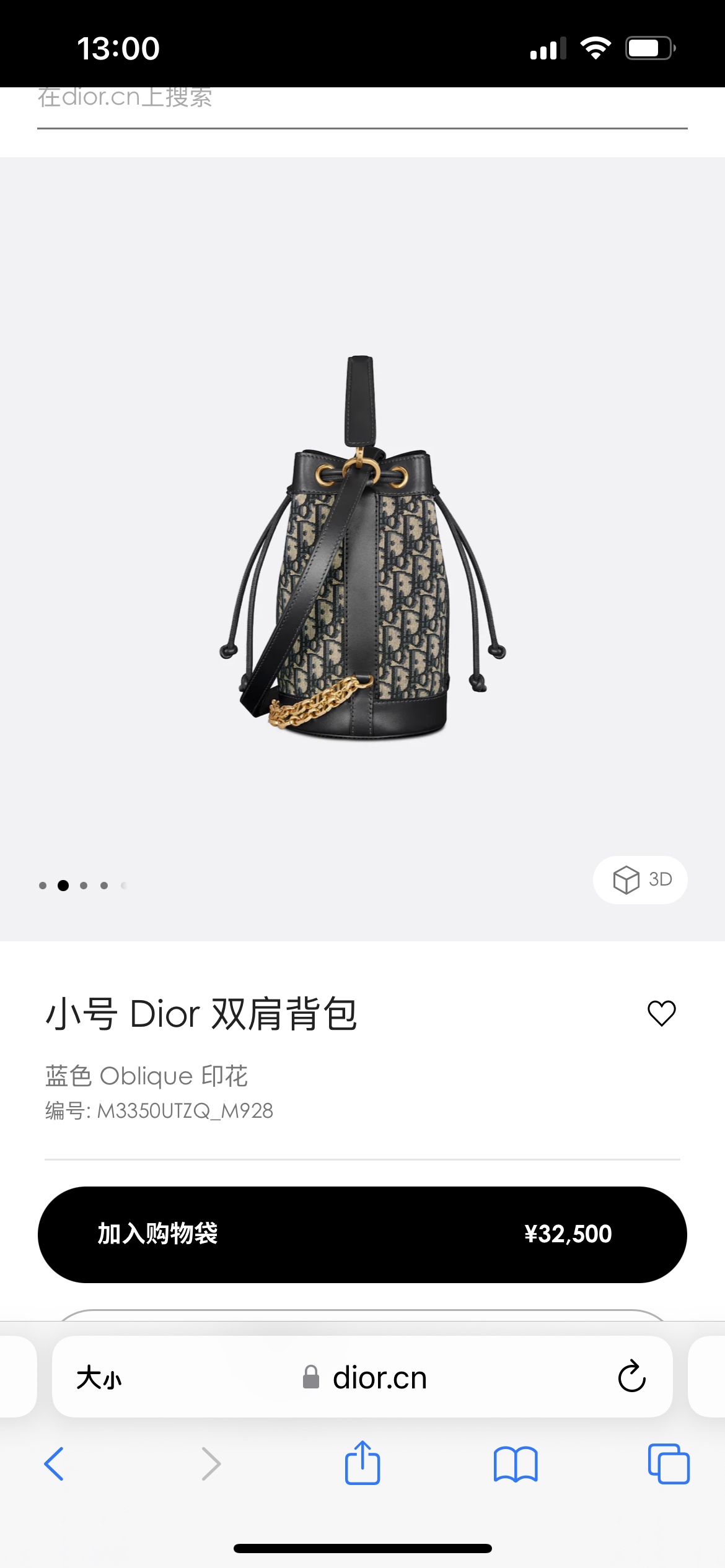Viewport: 725px width, 1568px height.
Task: Open the 3D product view
Action: [x=641, y=879]
